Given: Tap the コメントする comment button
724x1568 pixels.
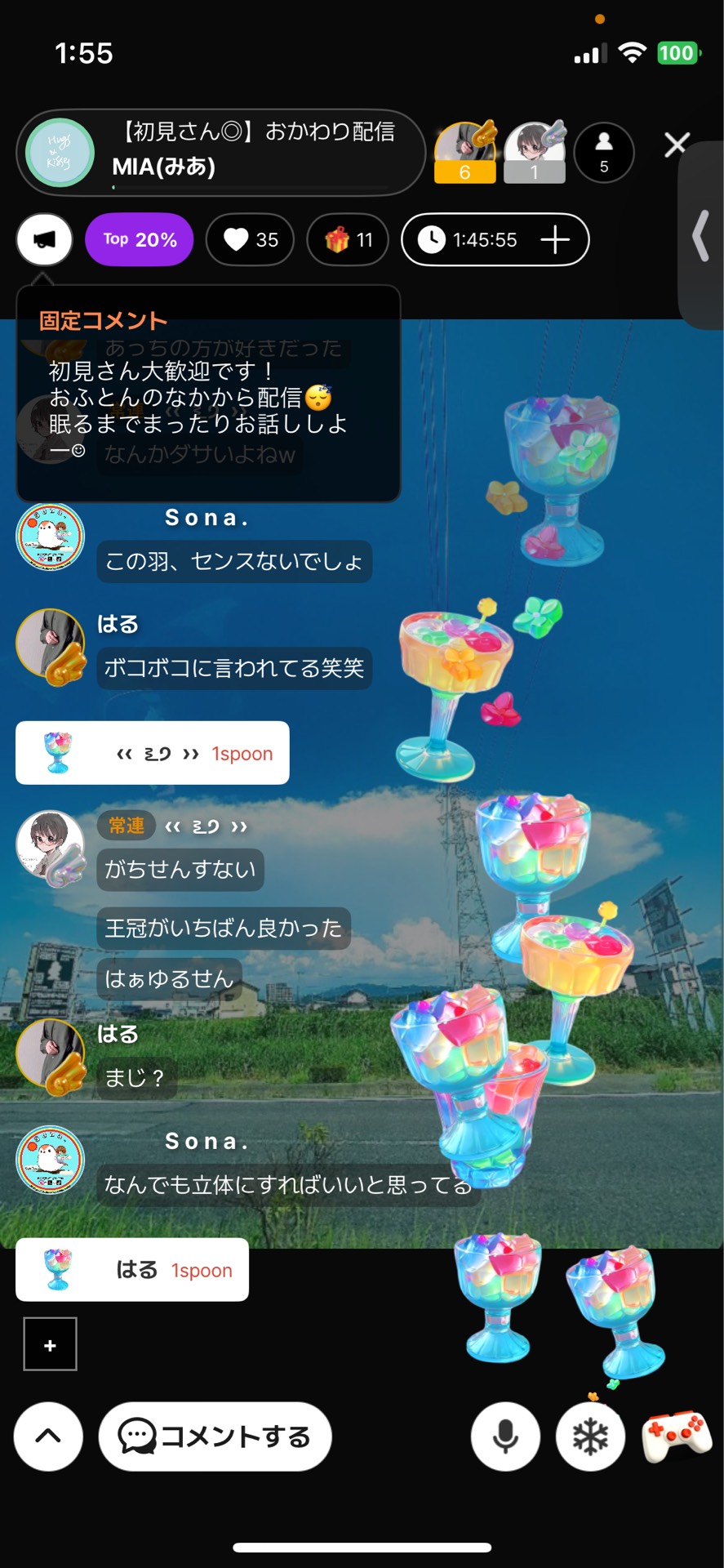Looking at the screenshot, I should pos(215,1437).
